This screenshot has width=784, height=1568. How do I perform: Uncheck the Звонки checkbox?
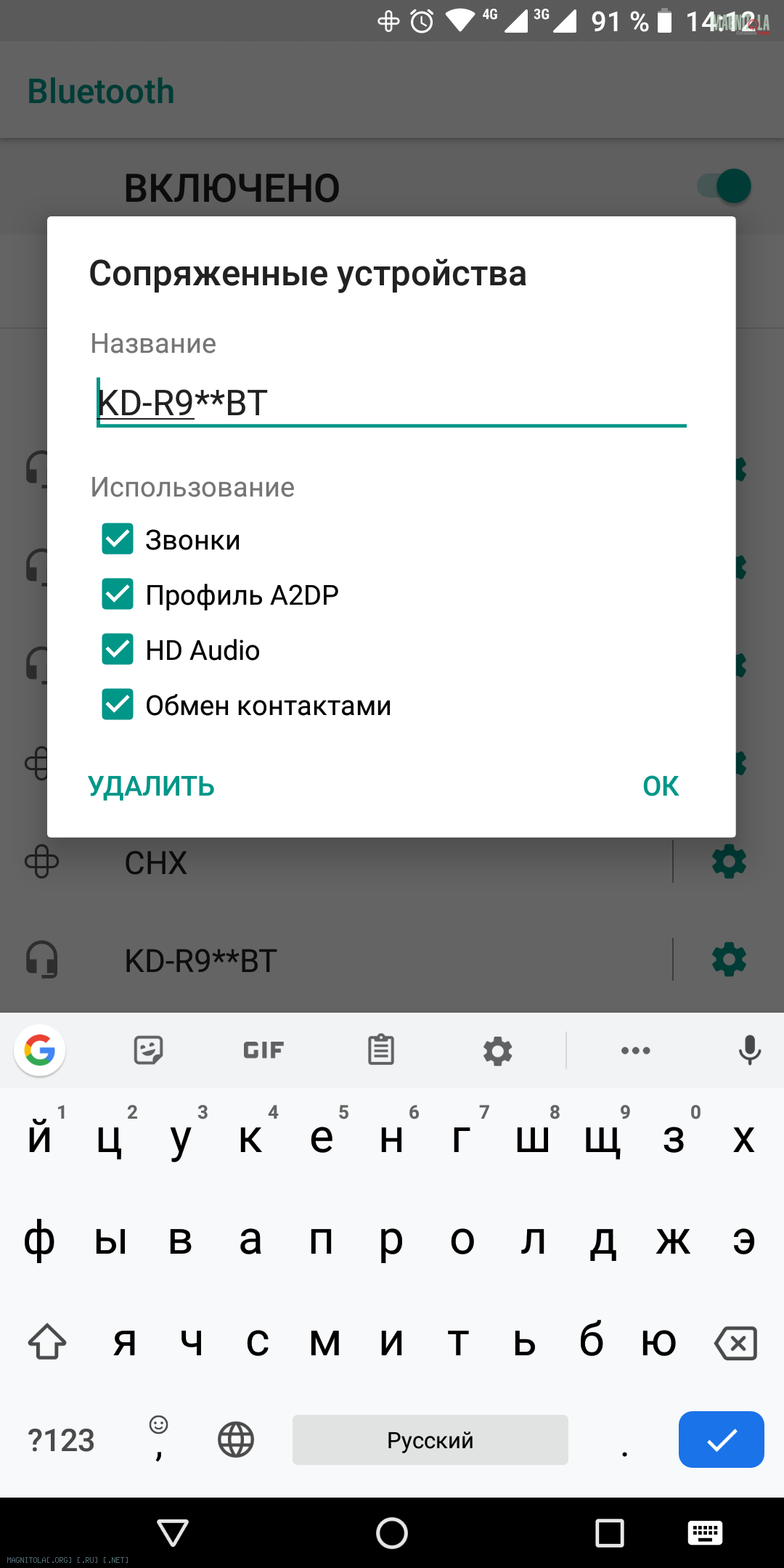point(118,539)
